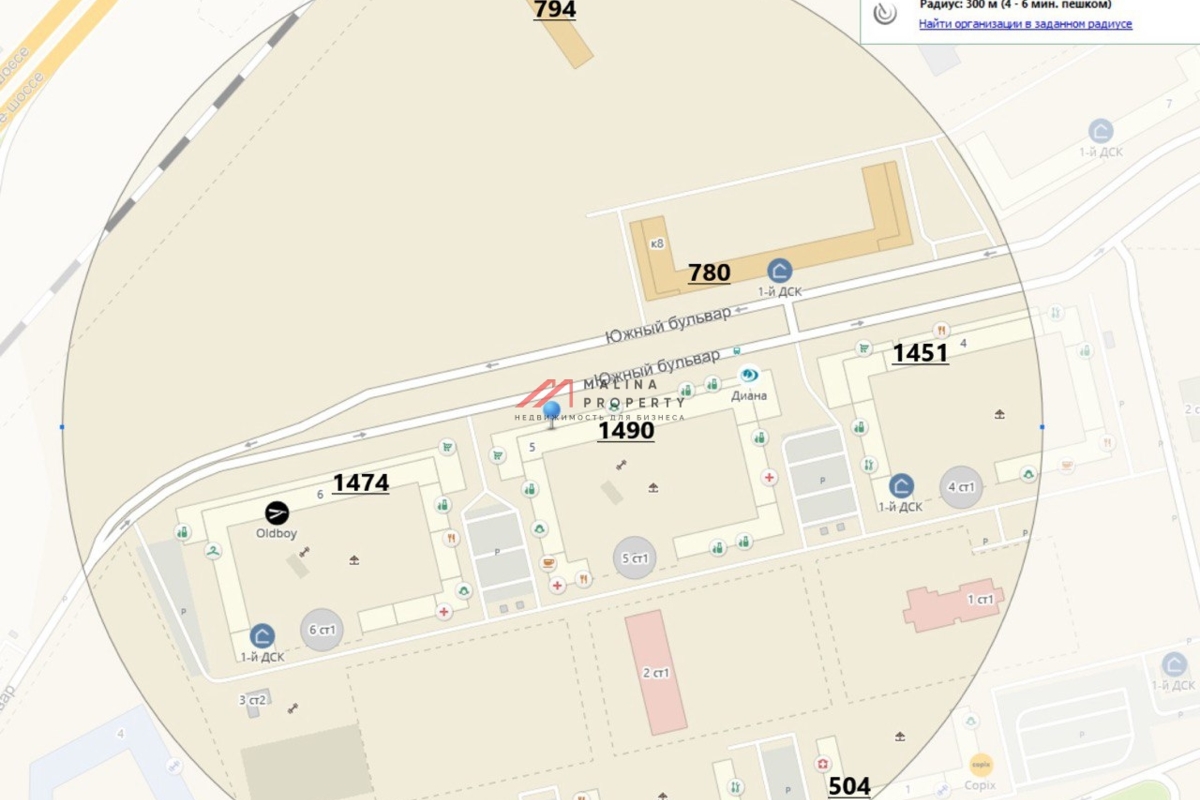This screenshot has height=800, width=1200.
Task: Open the find organizations in radius link
Action: pos(1025,24)
